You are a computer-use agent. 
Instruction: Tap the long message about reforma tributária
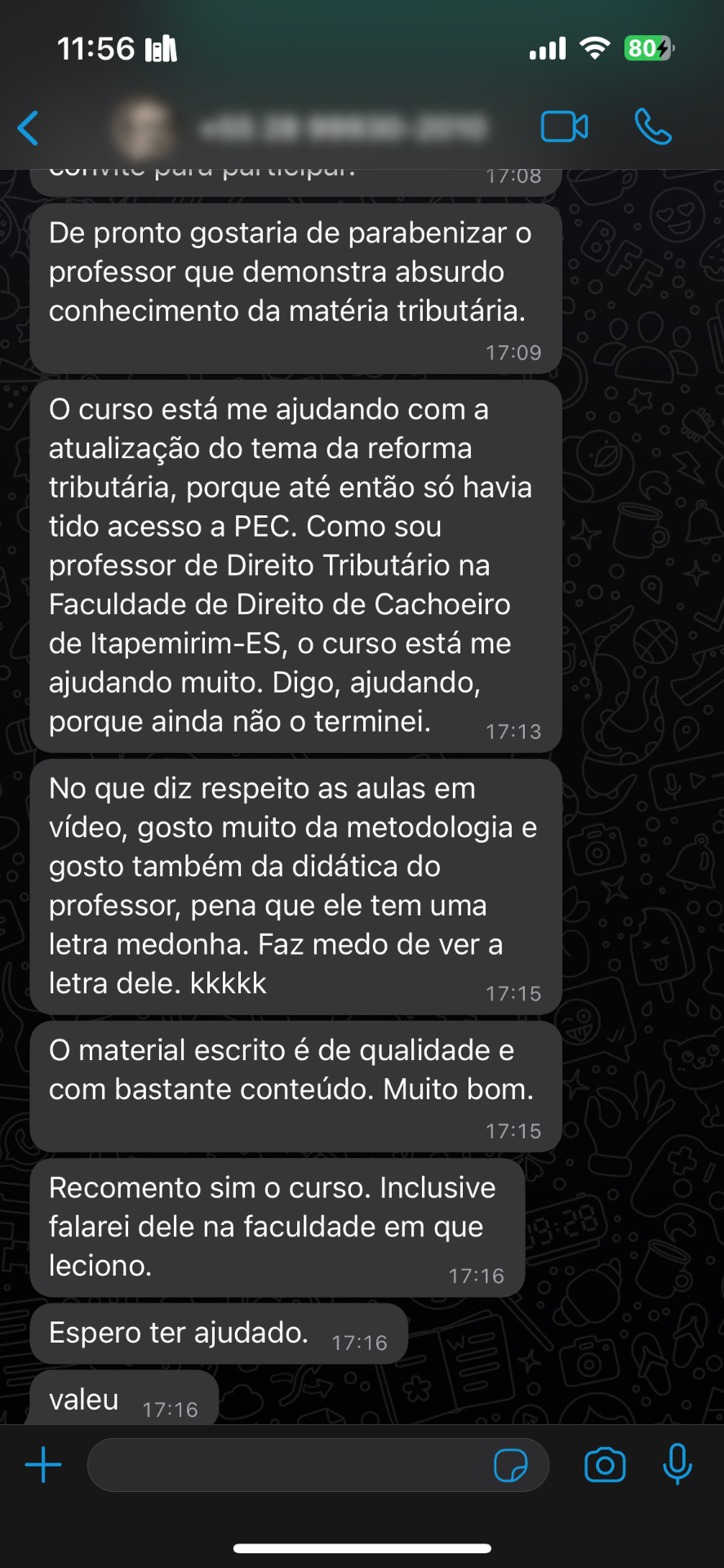tap(294, 563)
